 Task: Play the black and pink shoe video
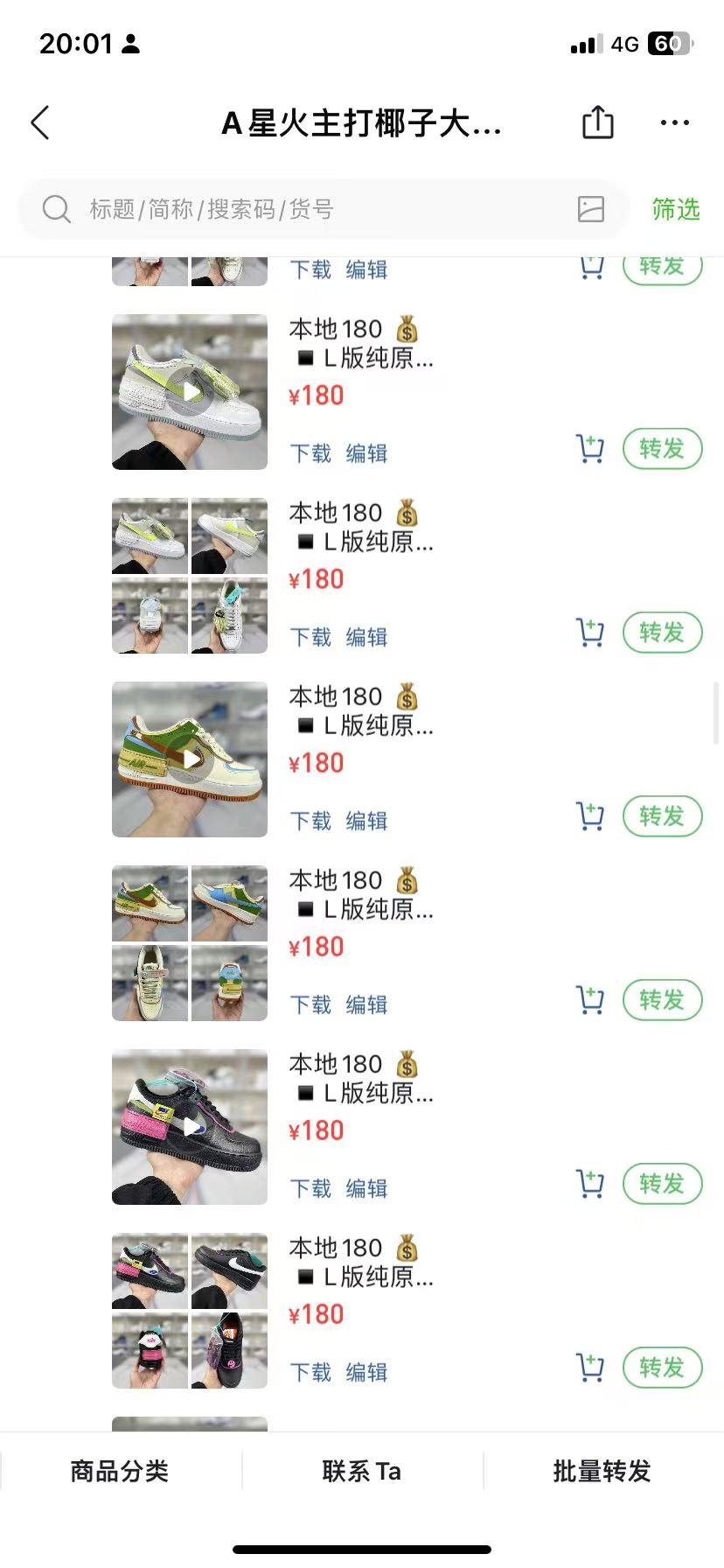coord(190,1127)
